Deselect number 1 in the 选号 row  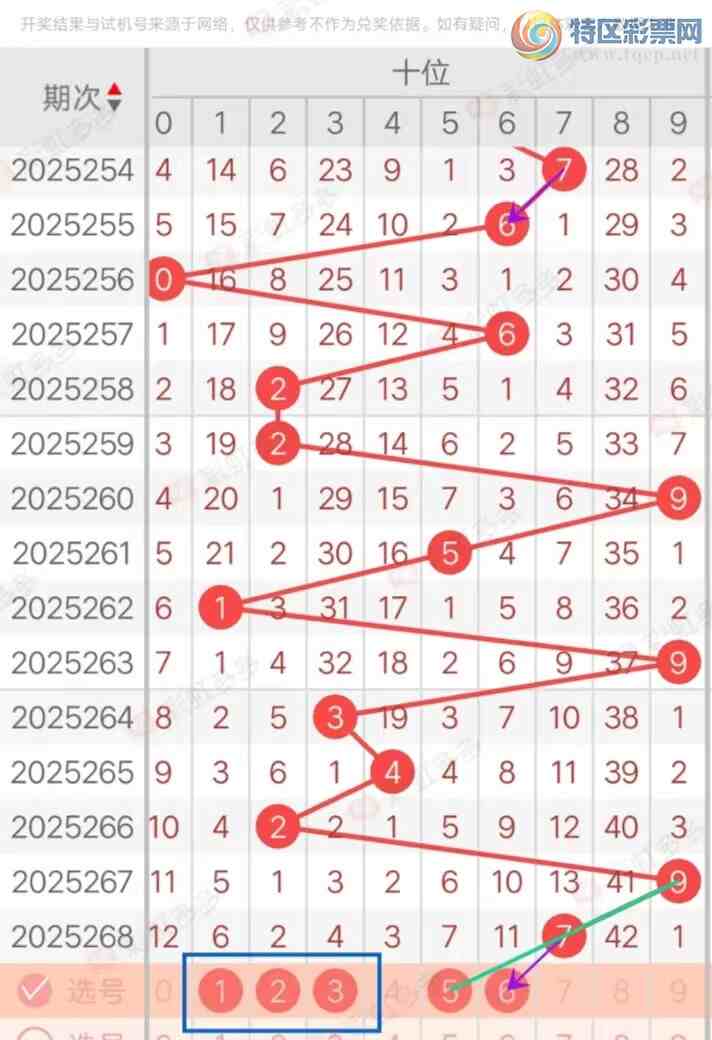pyautogui.click(x=221, y=992)
